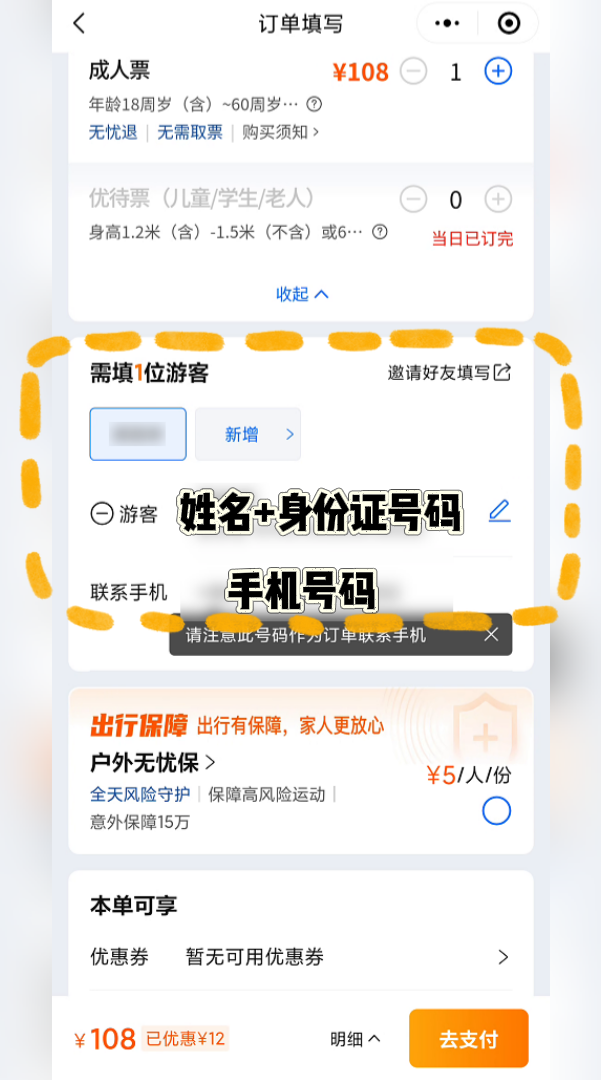Go back from the order form
This screenshot has height=1080, width=601.
pyautogui.click(x=80, y=24)
